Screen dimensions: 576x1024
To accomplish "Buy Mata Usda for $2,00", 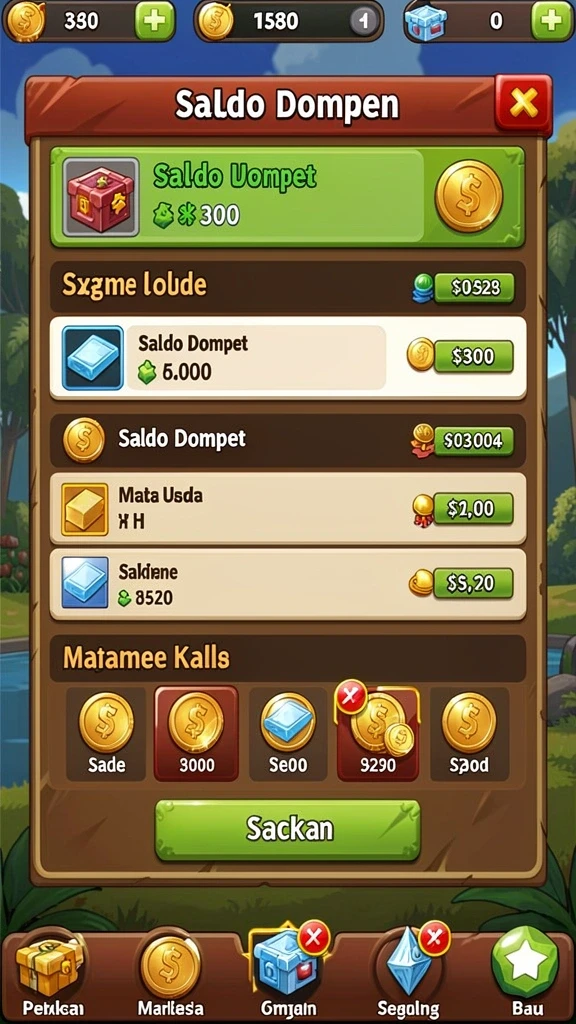I will (473, 508).
